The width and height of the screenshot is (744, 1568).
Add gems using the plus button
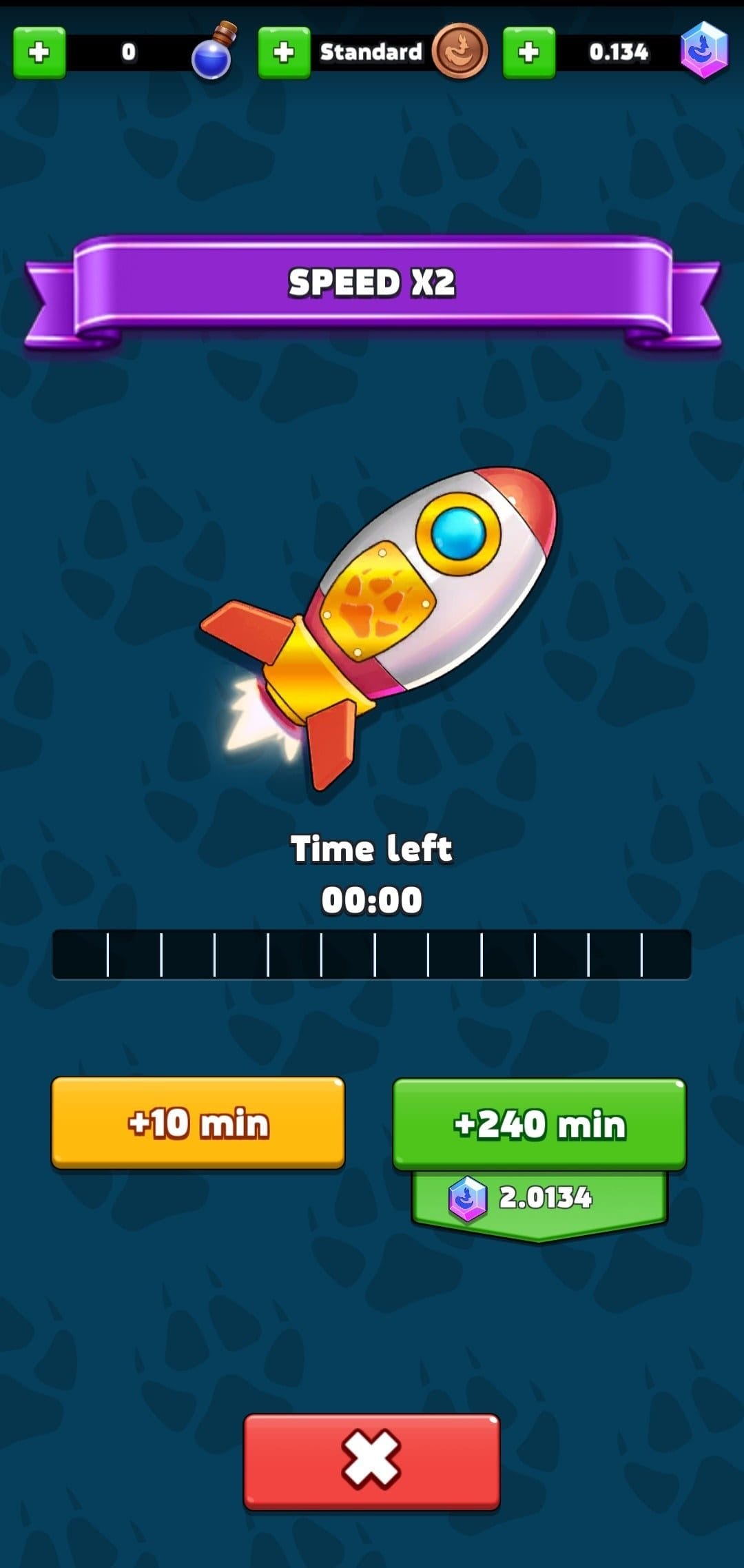coord(528,52)
